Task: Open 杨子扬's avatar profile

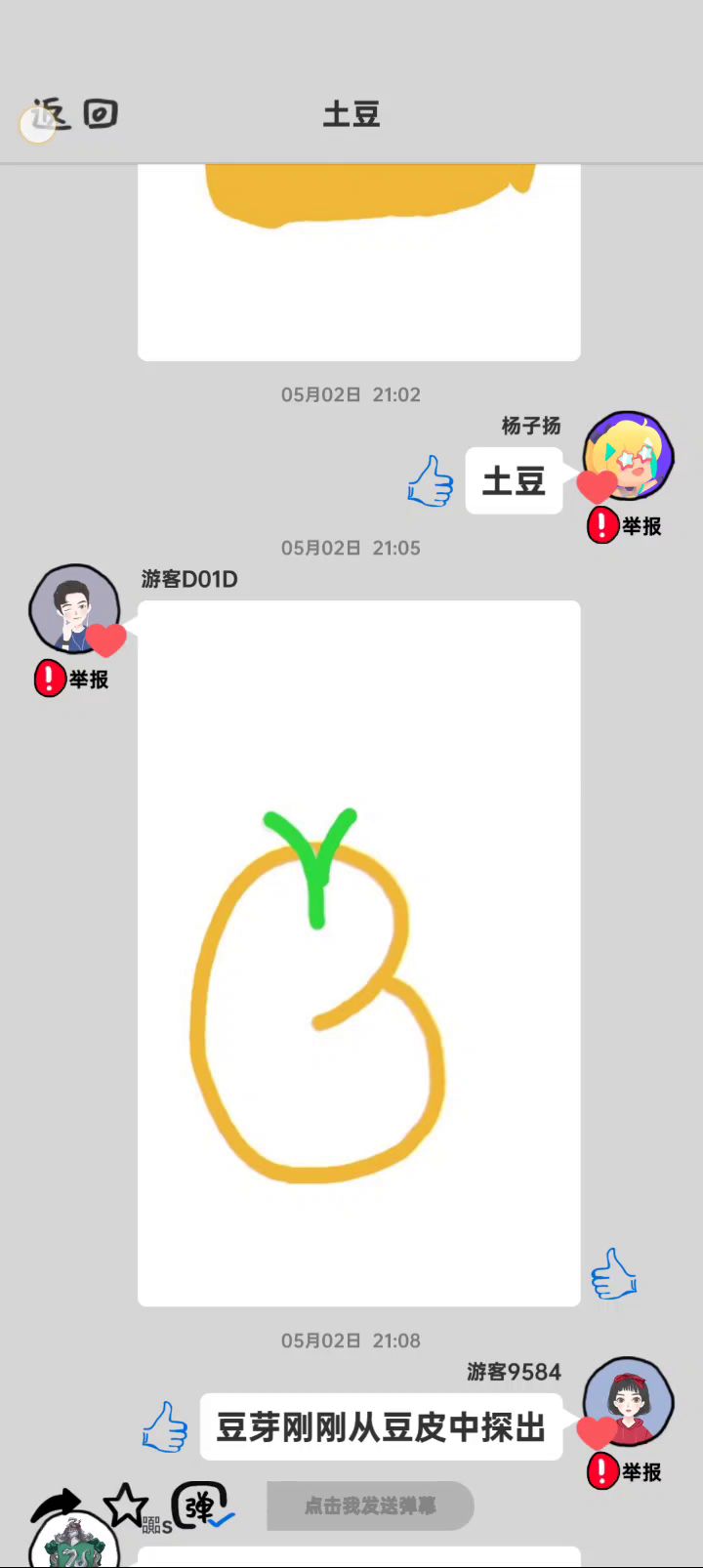Action: 629,456
